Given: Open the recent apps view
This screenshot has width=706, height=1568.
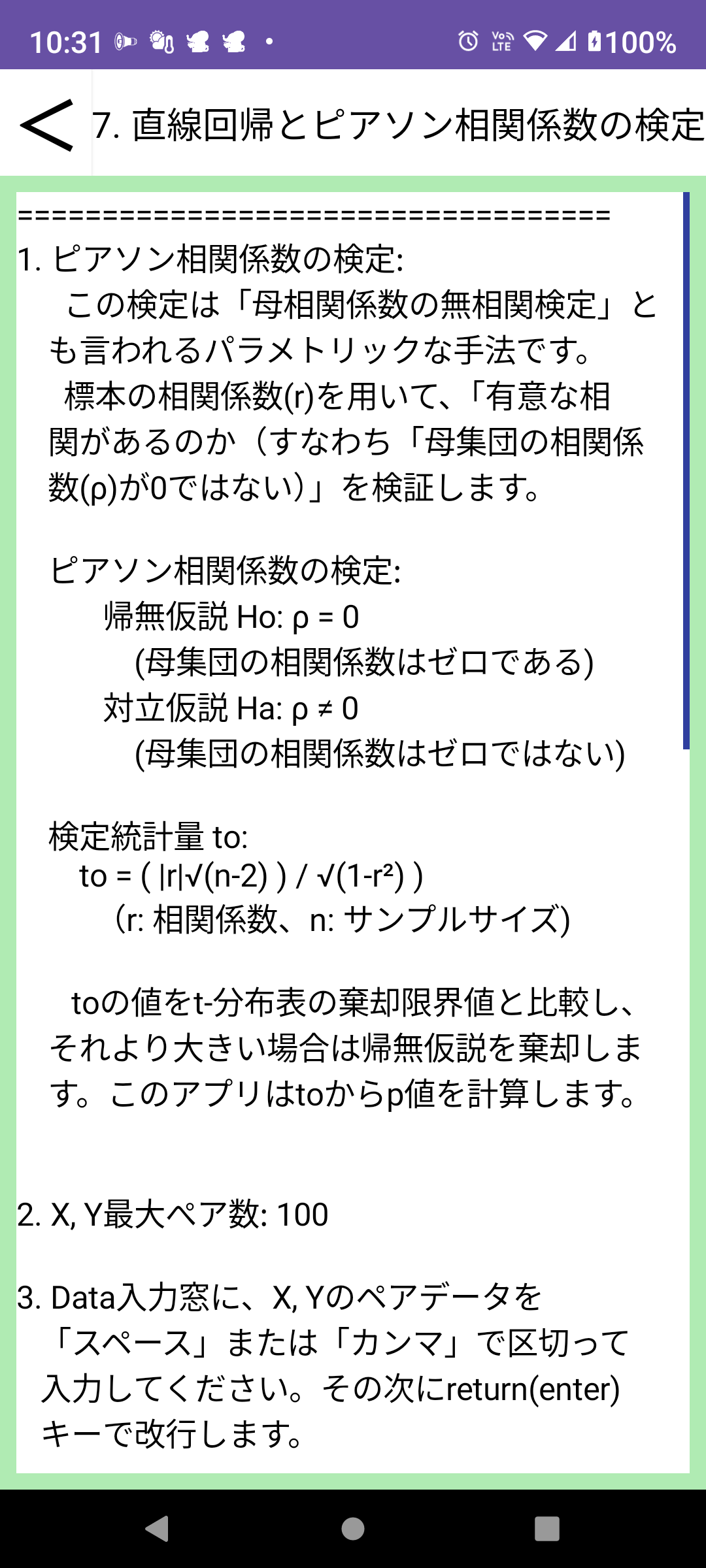Looking at the screenshot, I should (547, 1529).
